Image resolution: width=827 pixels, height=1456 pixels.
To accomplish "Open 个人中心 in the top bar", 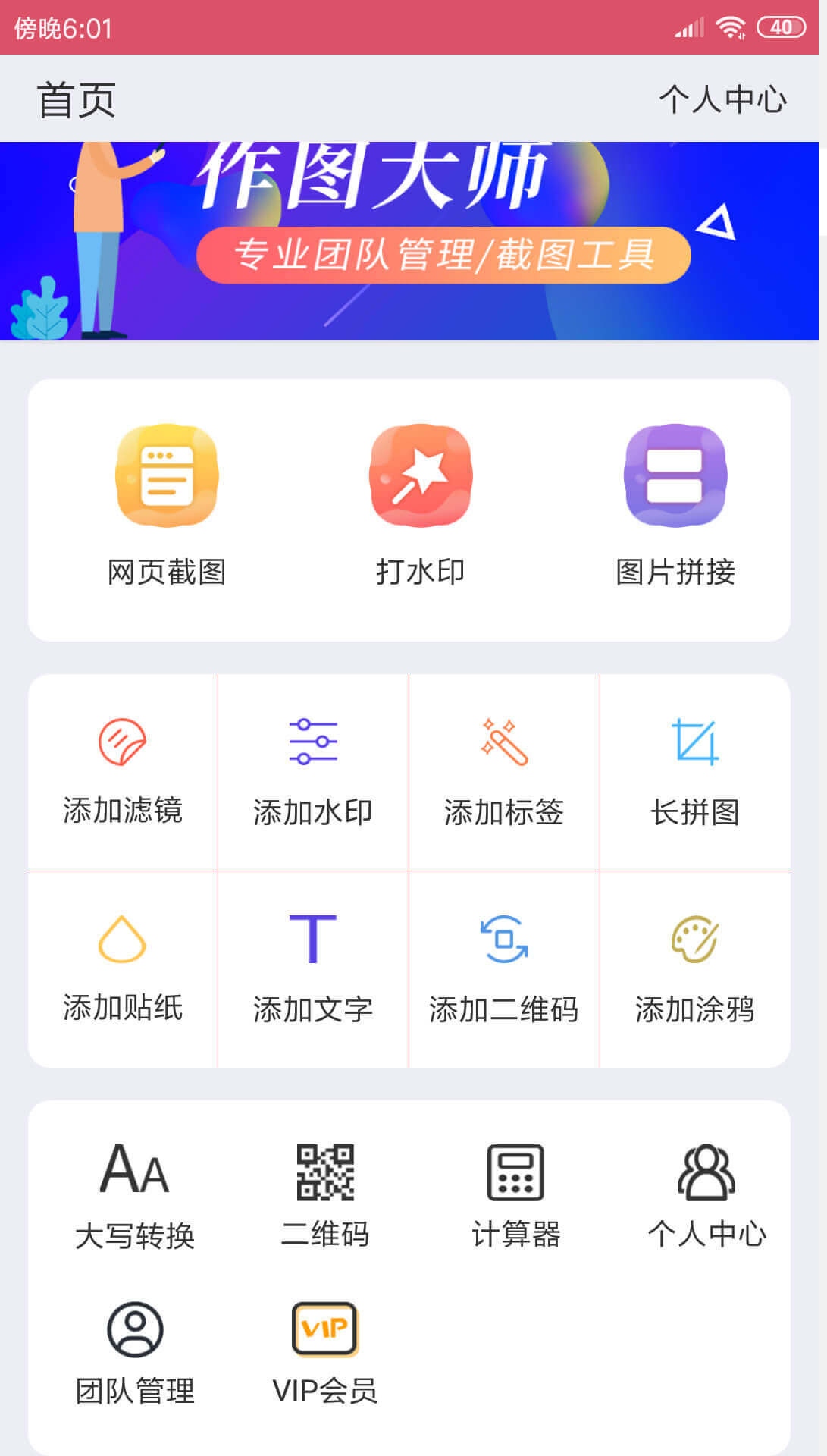I will [x=722, y=99].
